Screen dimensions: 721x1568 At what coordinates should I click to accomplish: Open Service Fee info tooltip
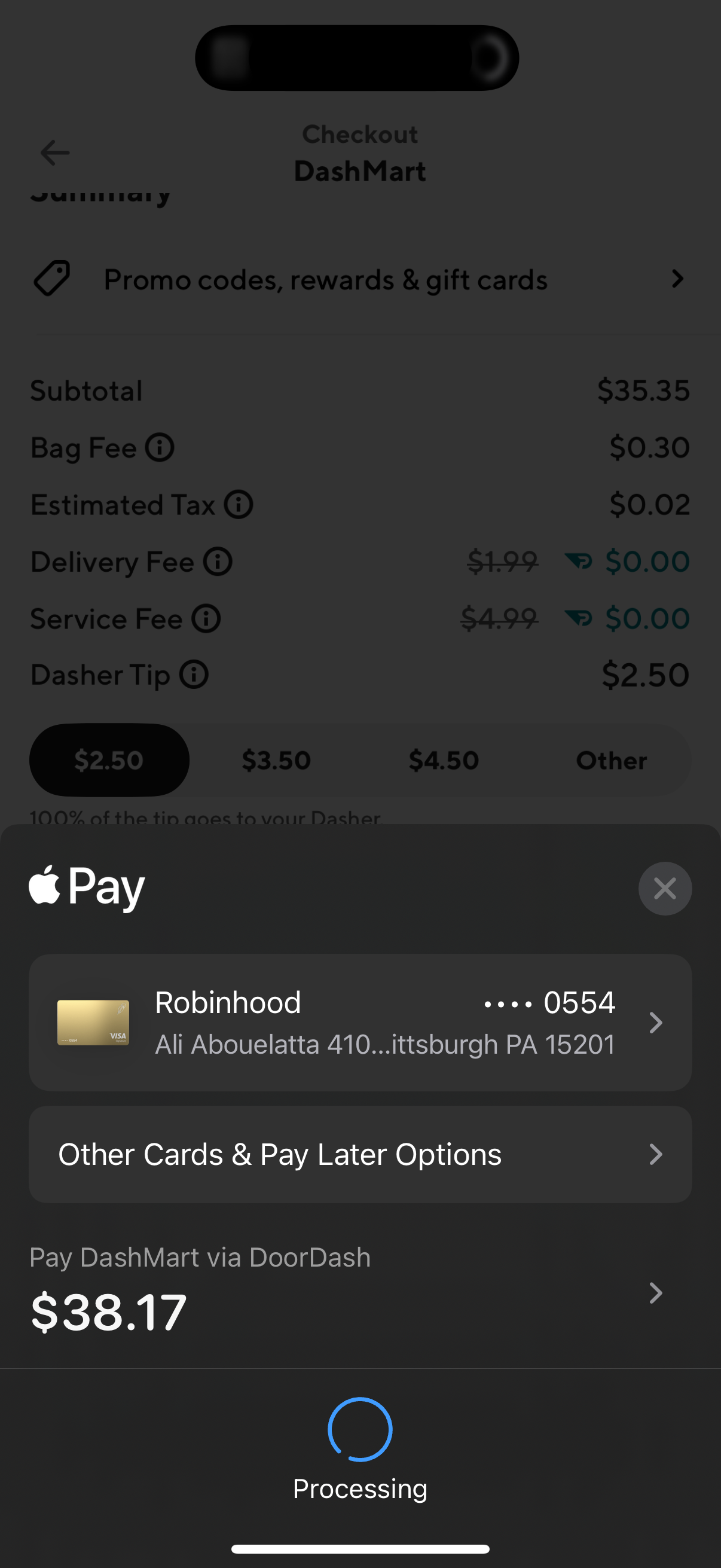206,618
